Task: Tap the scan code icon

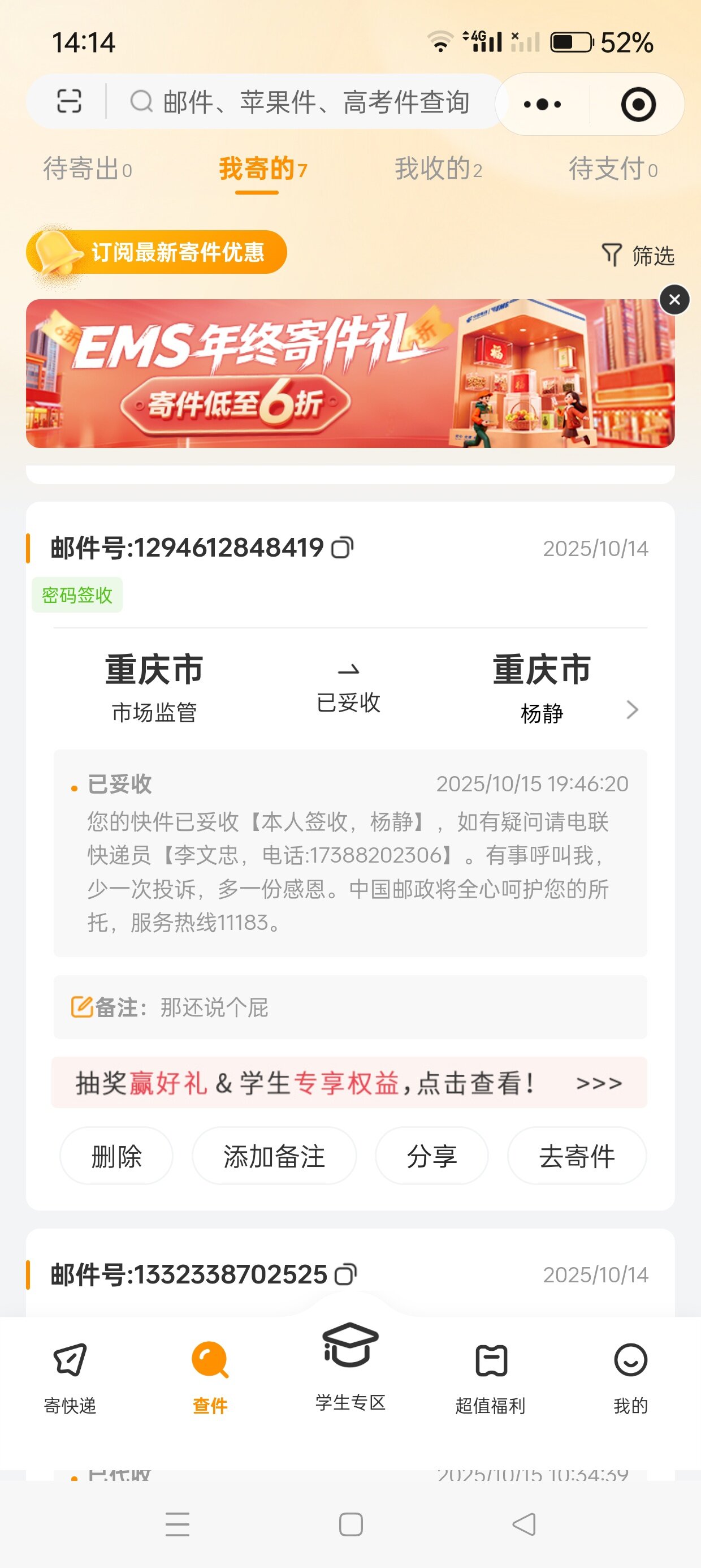Action: tap(69, 101)
